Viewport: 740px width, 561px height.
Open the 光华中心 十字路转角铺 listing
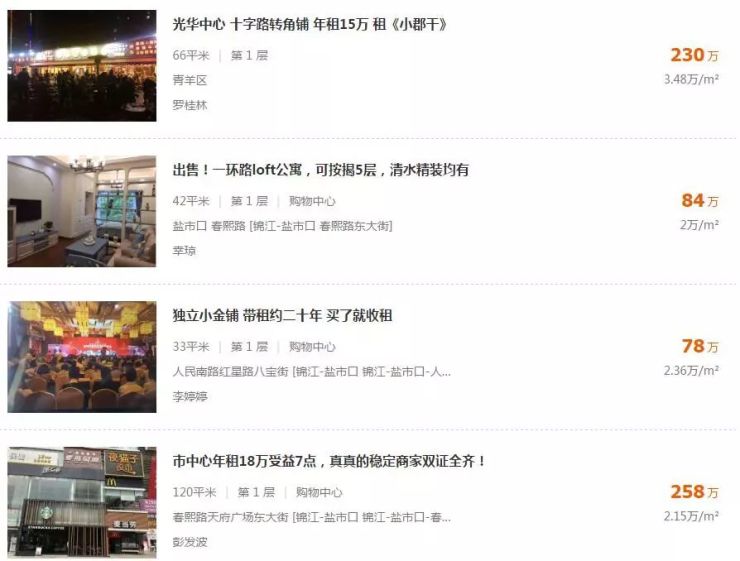pos(309,25)
